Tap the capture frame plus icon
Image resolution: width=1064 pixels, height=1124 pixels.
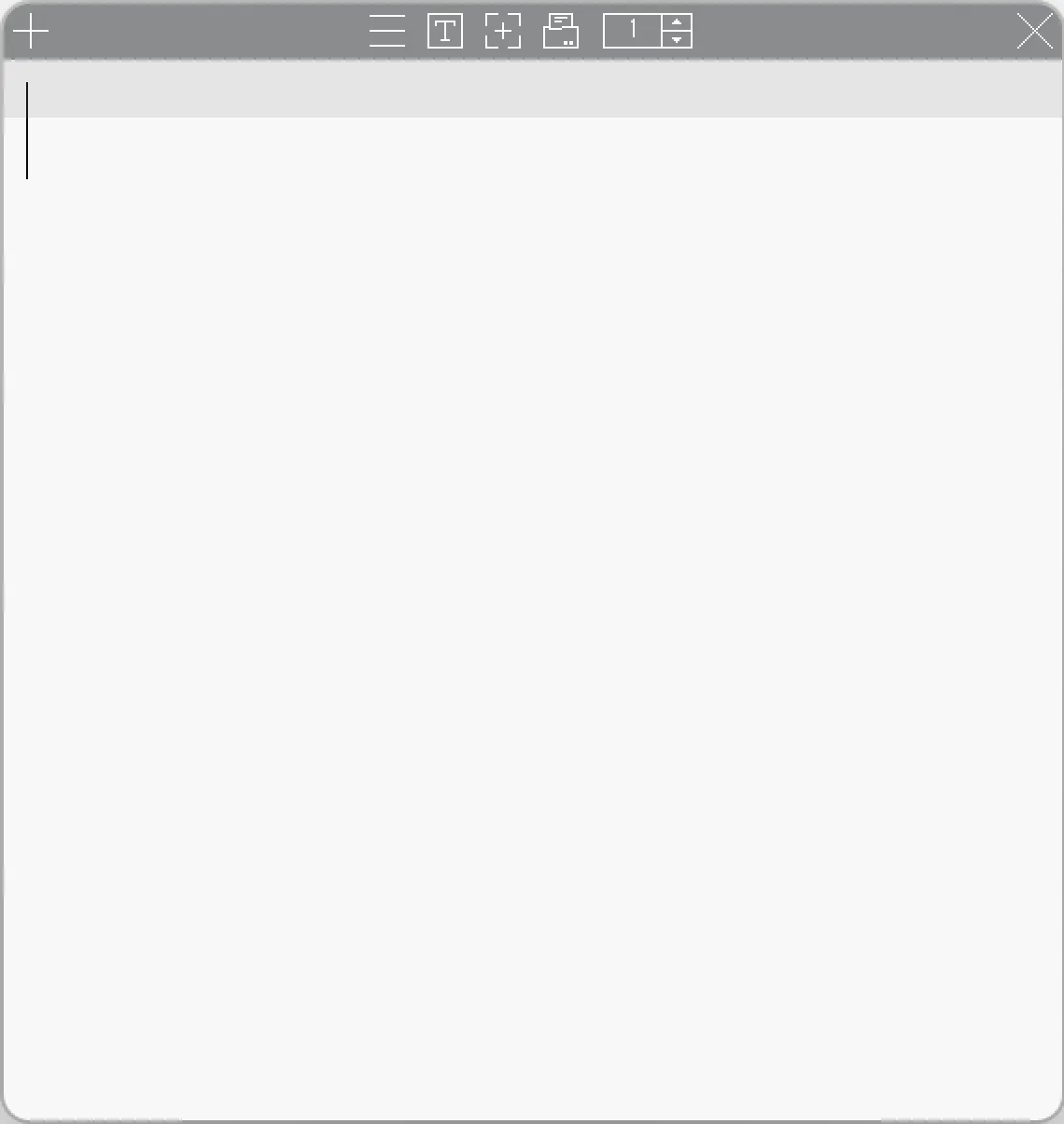[x=503, y=32]
